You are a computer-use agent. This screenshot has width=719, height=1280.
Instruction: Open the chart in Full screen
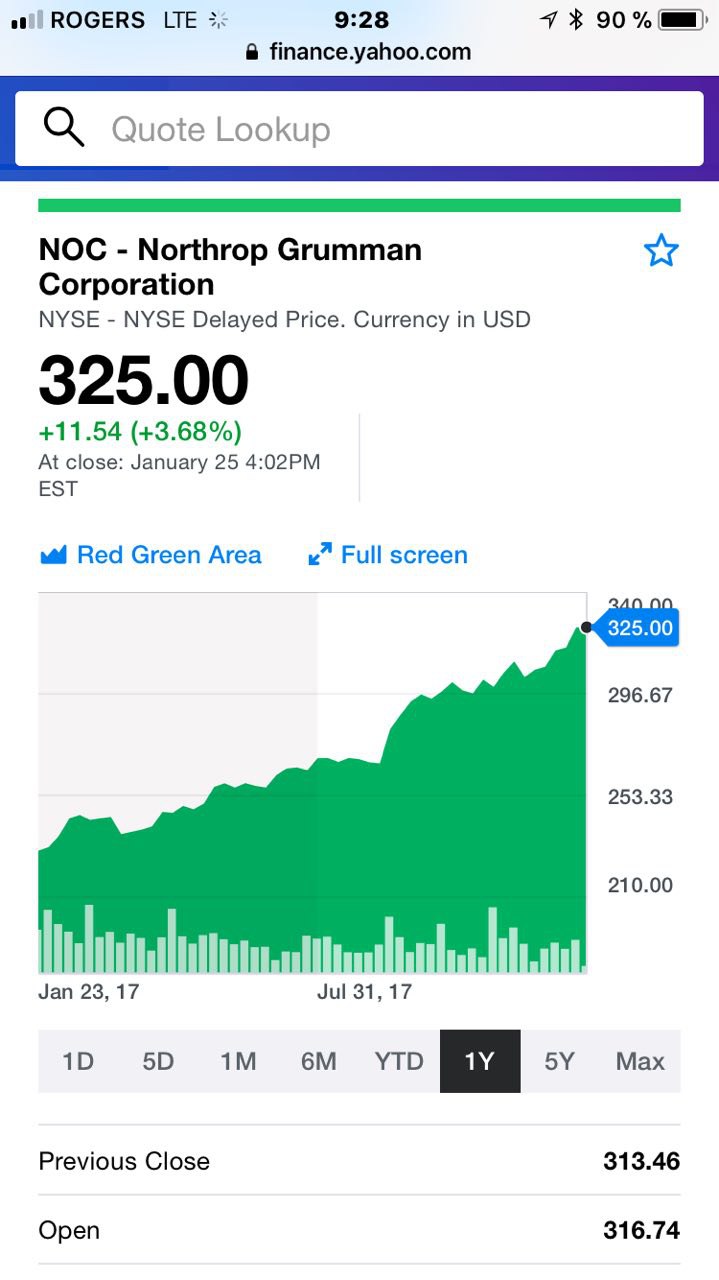388,555
